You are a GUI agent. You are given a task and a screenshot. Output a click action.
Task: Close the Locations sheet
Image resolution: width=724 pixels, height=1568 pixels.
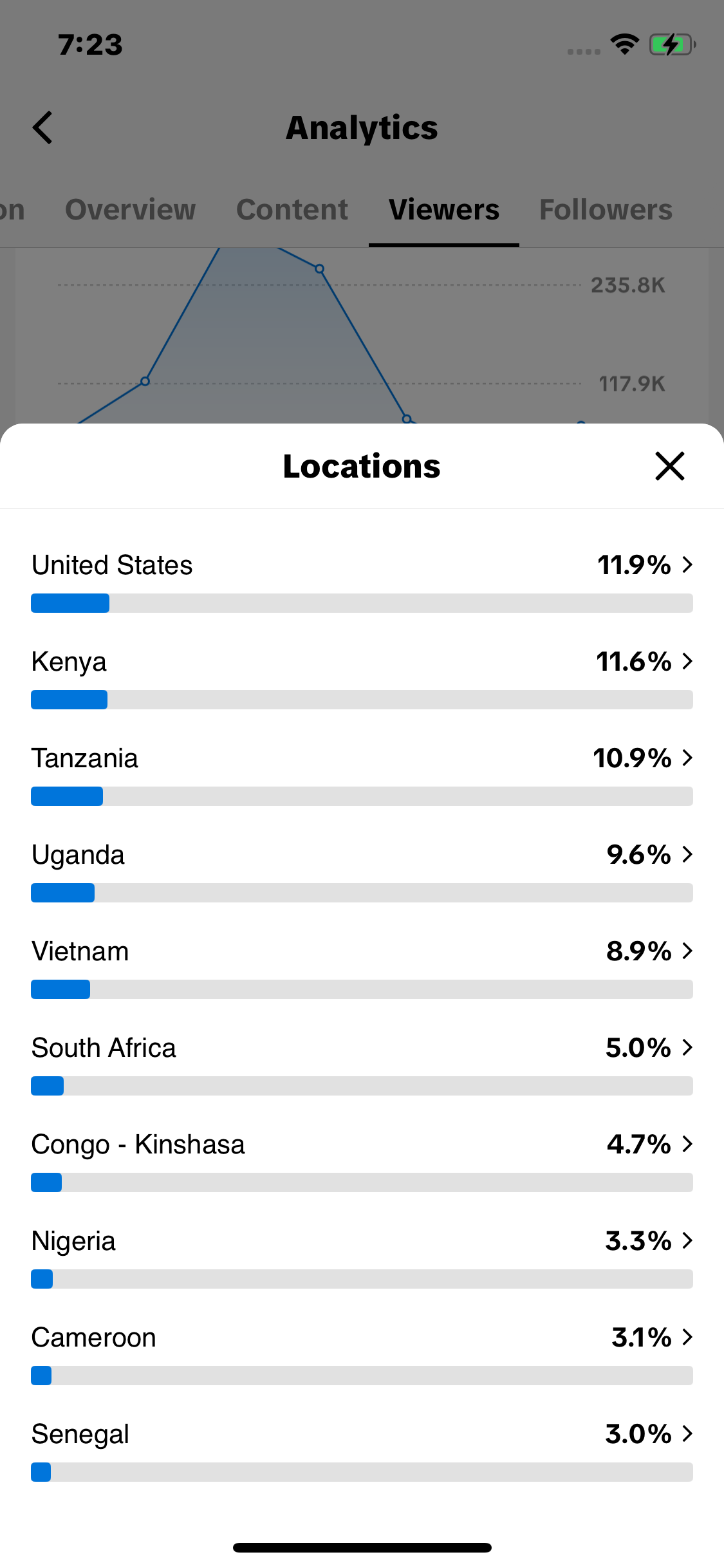[x=669, y=466]
